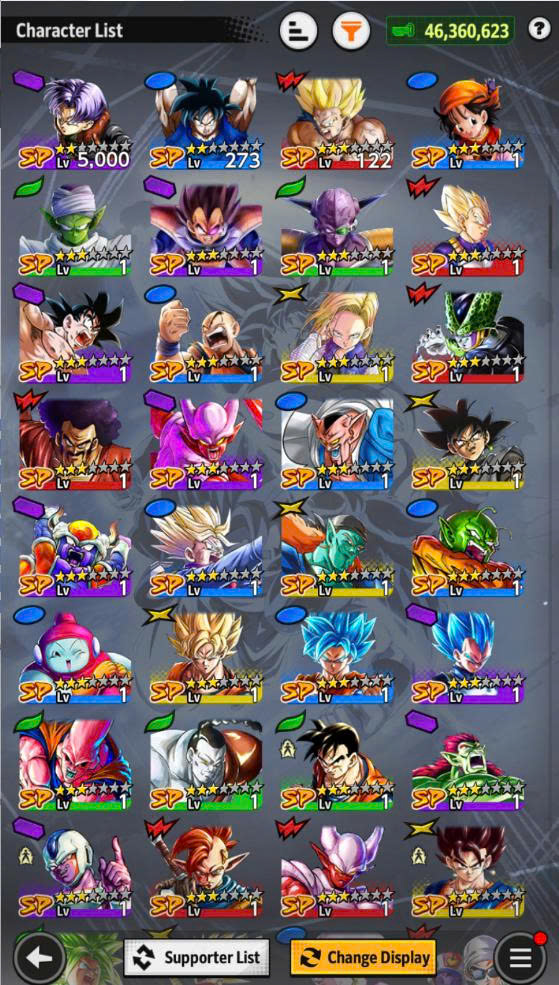Choose the girl with orange bandana
This screenshot has height=985, width=559.
click(468, 123)
